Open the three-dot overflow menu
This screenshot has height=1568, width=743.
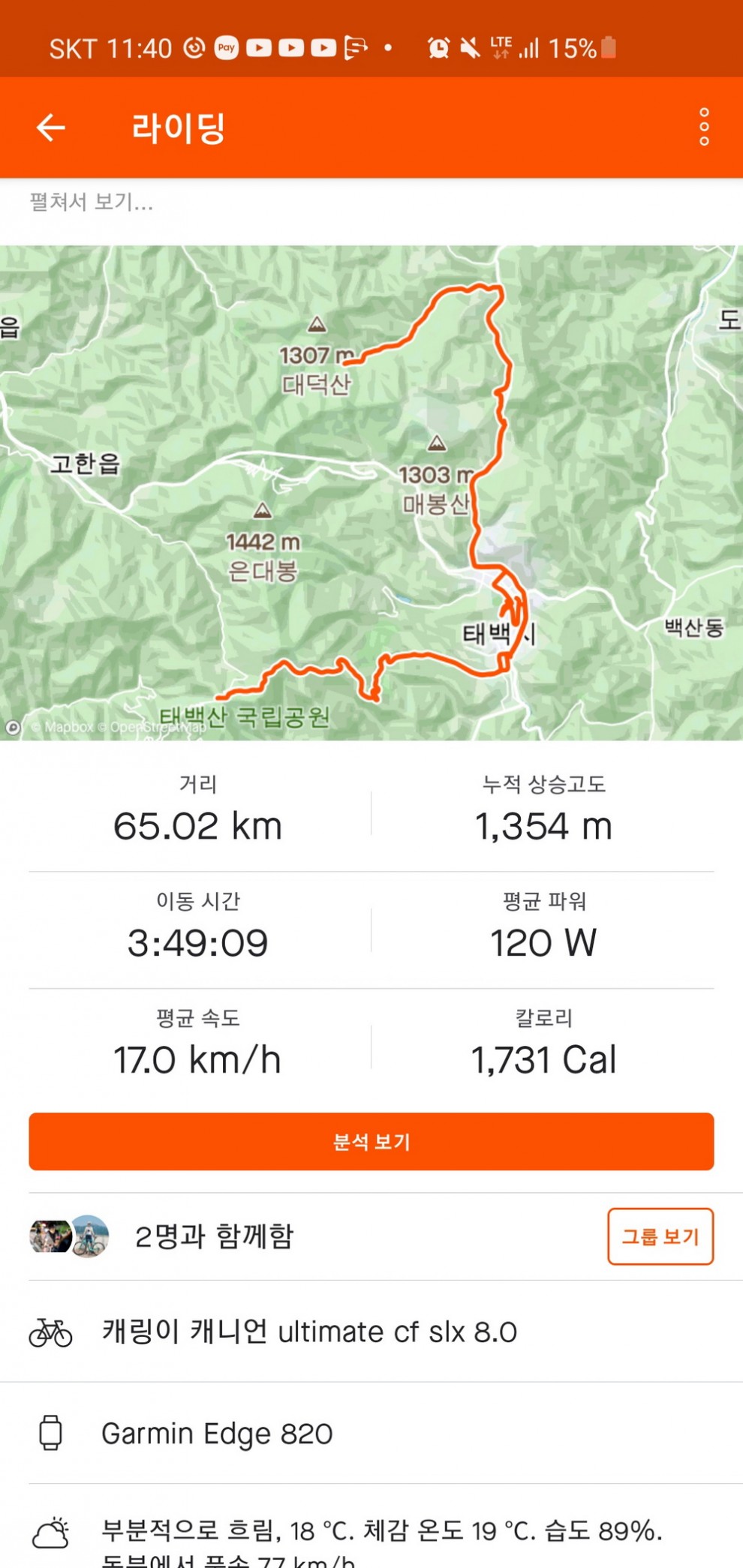pyautogui.click(x=704, y=127)
